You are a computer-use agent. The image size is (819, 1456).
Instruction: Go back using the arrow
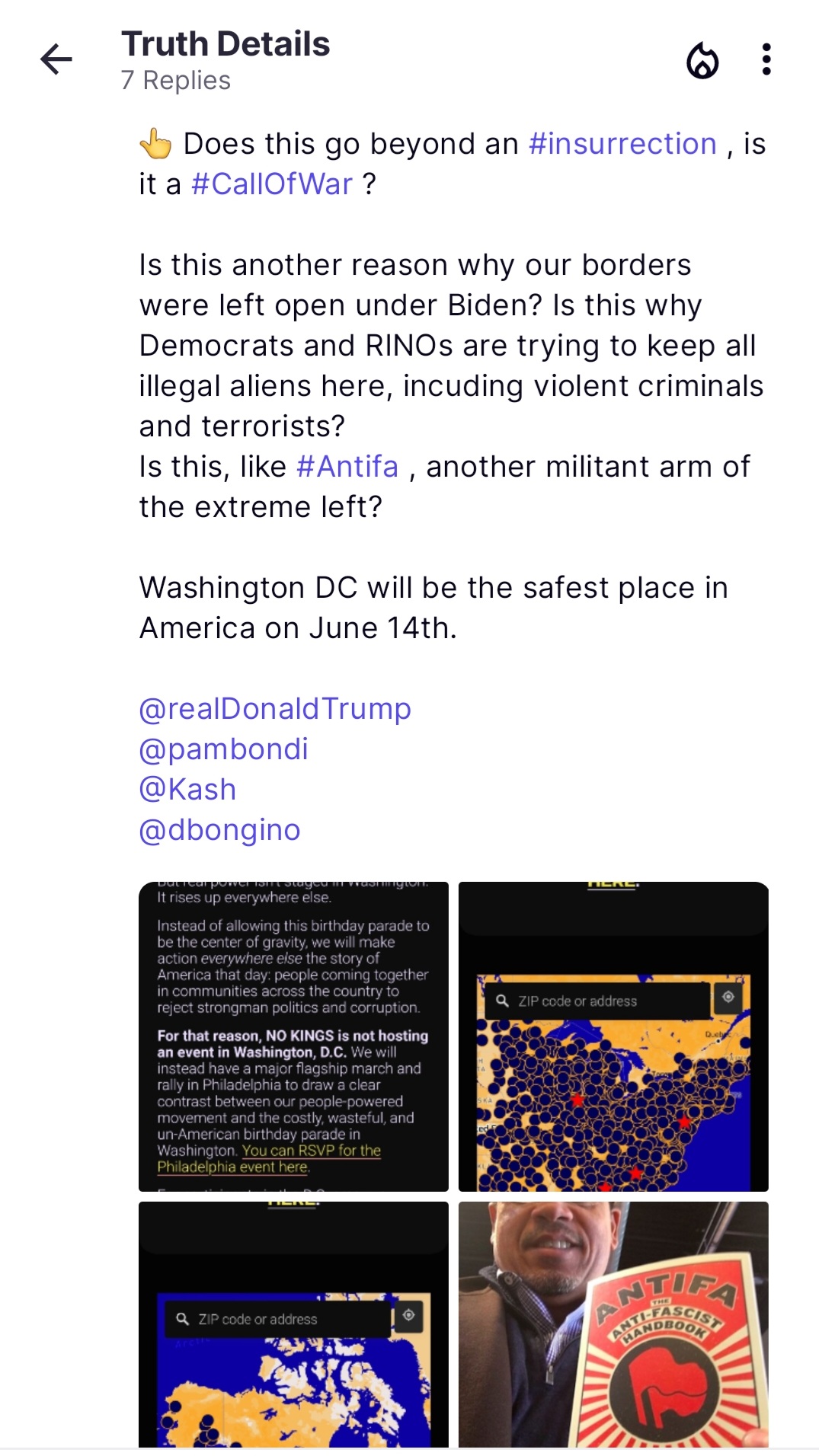[x=56, y=59]
